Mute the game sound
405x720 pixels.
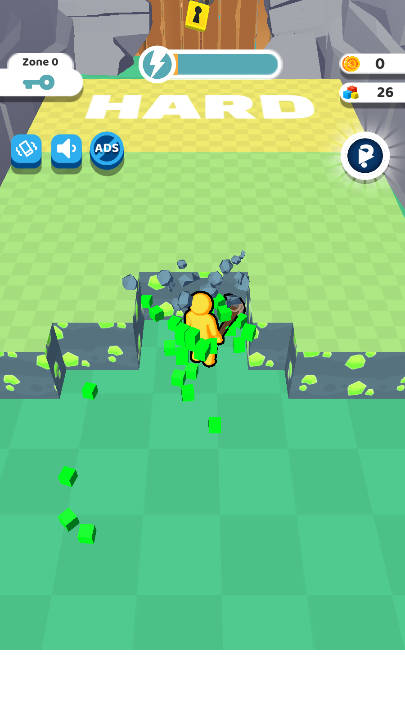coord(67,151)
